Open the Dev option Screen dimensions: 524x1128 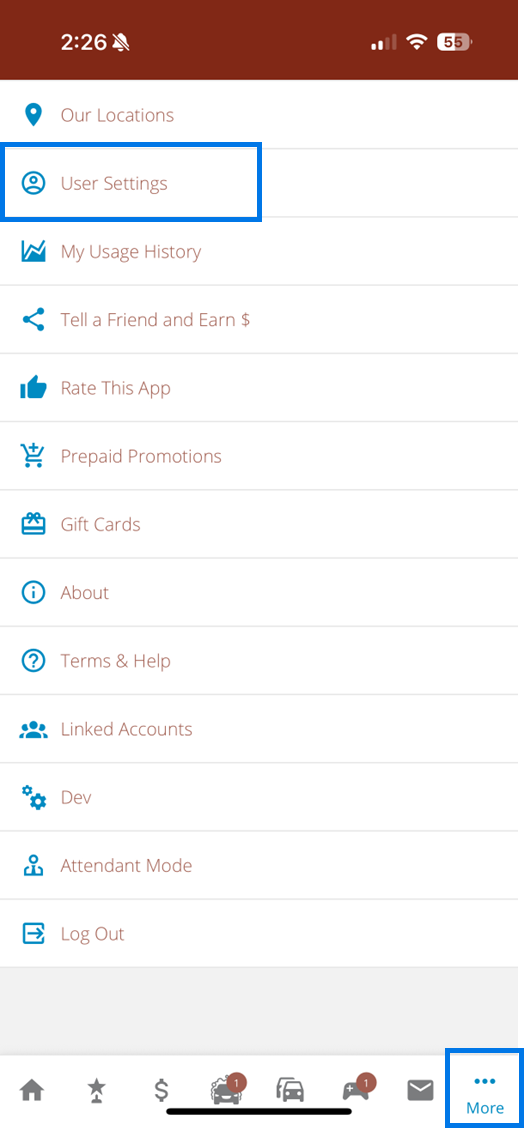tap(262, 797)
